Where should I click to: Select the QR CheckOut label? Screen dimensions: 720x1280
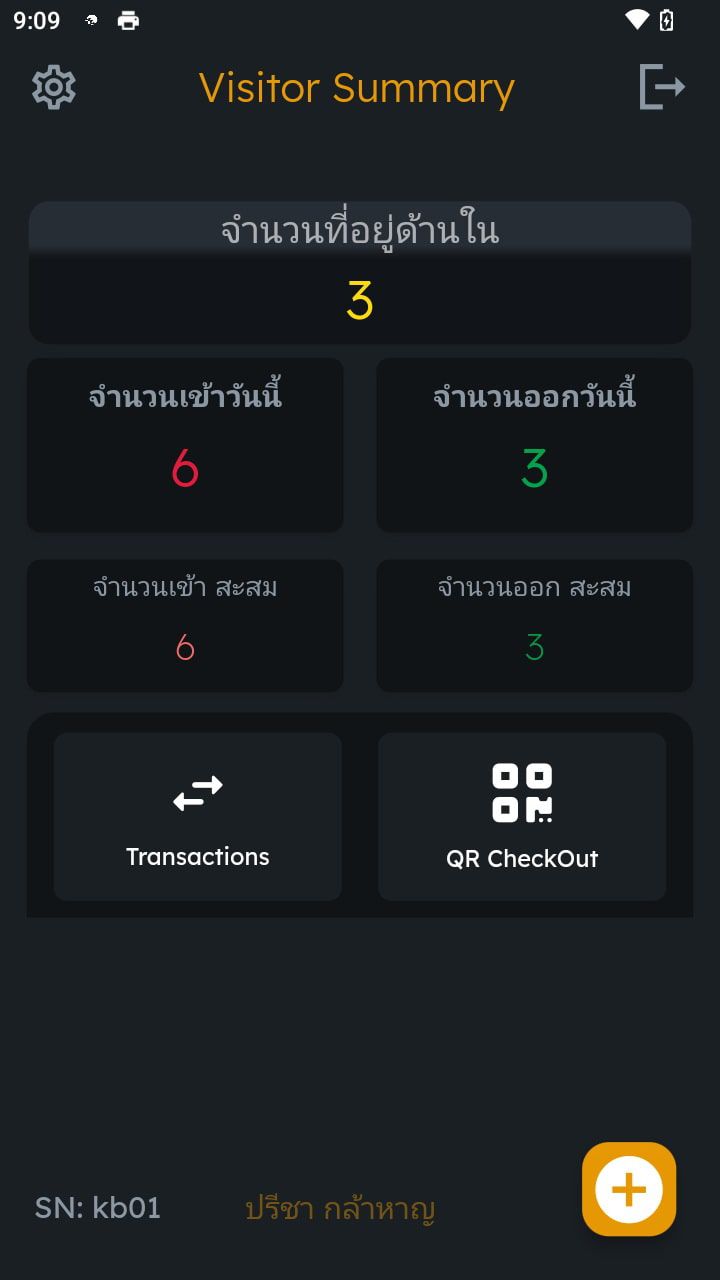coord(522,858)
